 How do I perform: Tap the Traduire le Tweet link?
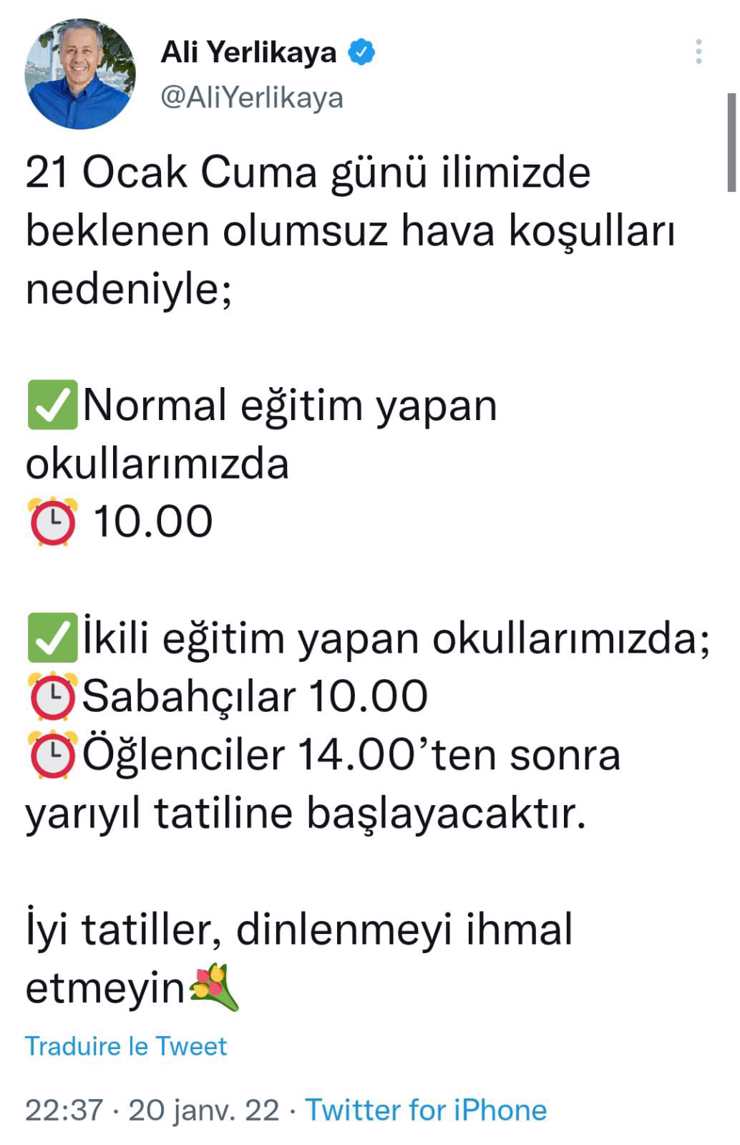pyautogui.click(x=126, y=1046)
